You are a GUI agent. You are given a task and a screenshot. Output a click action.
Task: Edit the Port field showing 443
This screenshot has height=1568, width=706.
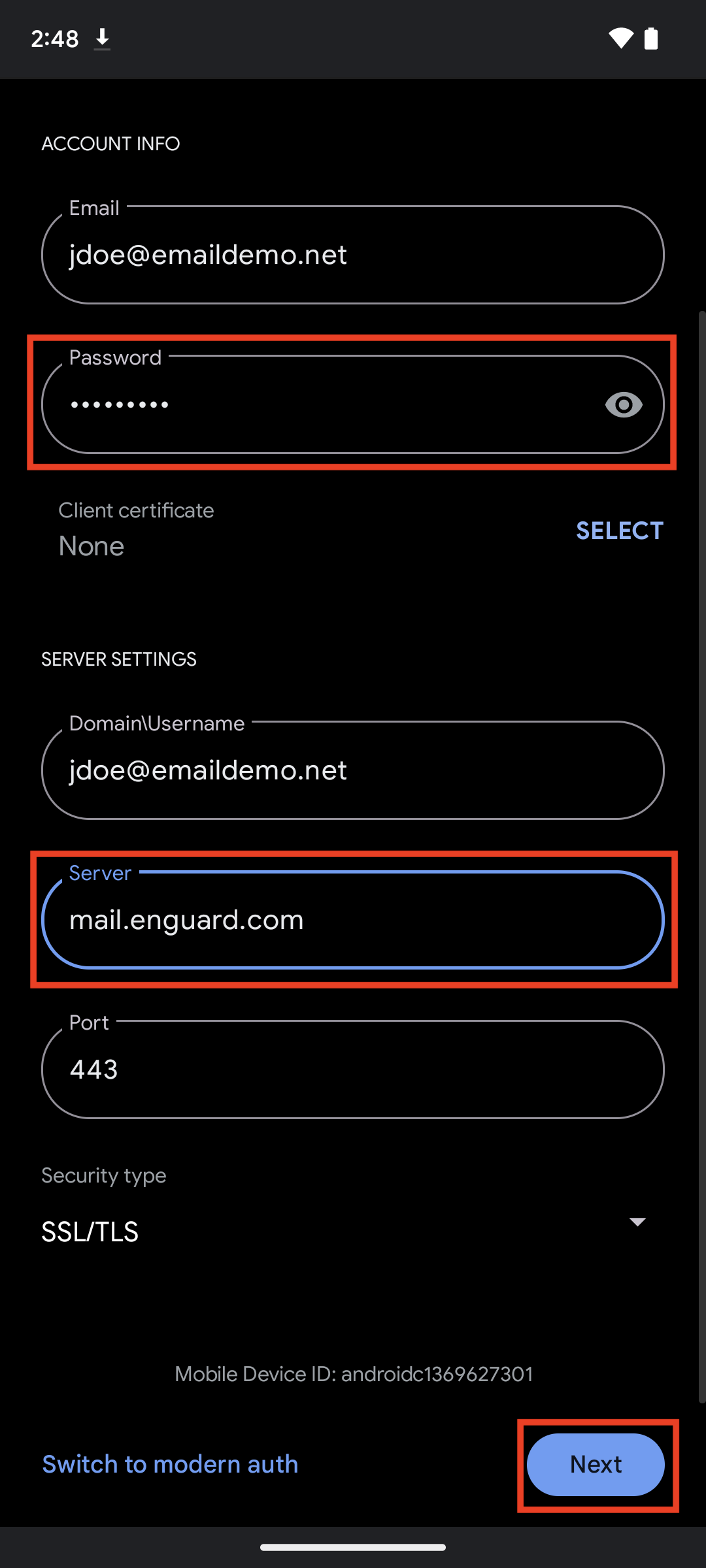click(353, 1070)
